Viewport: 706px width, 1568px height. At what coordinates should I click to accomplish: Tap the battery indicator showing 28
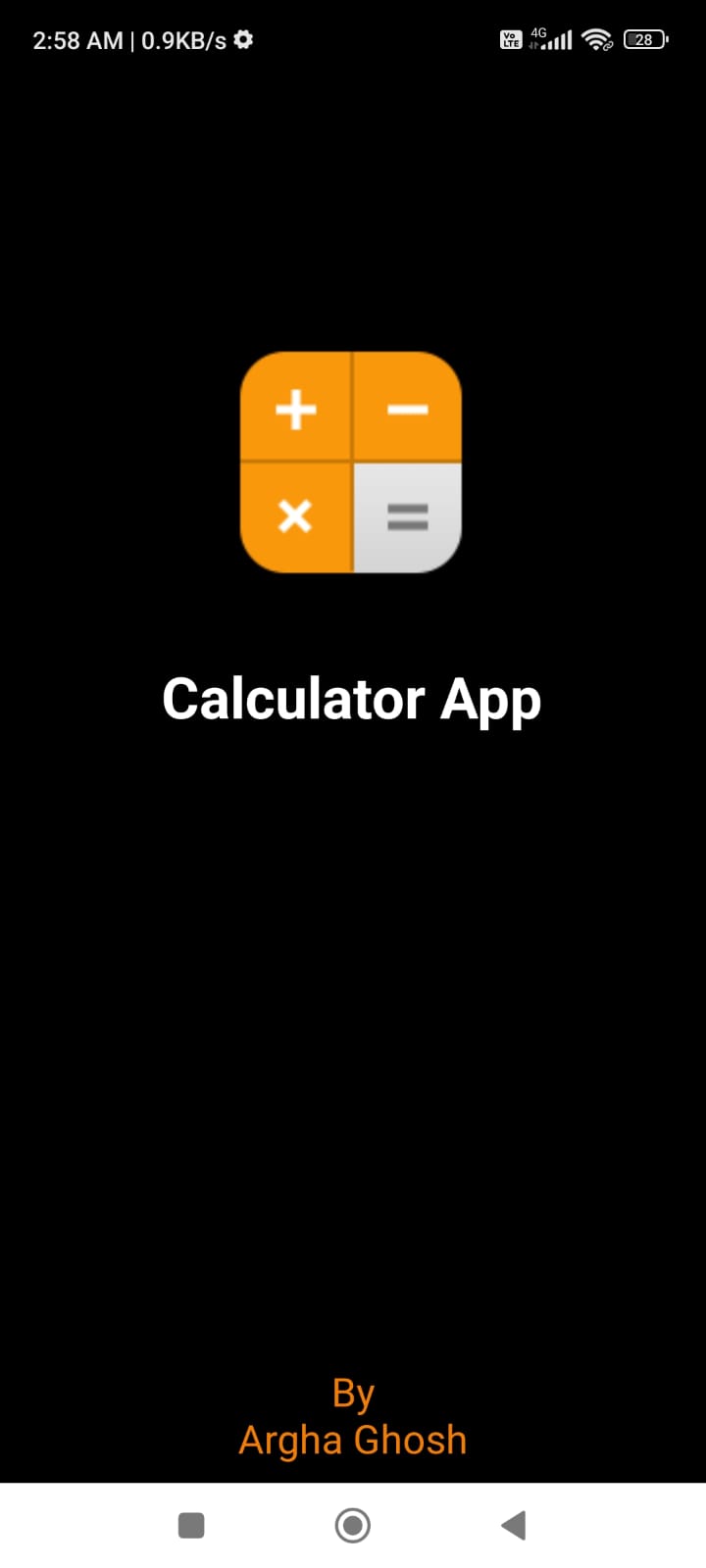click(x=645, y=39)
